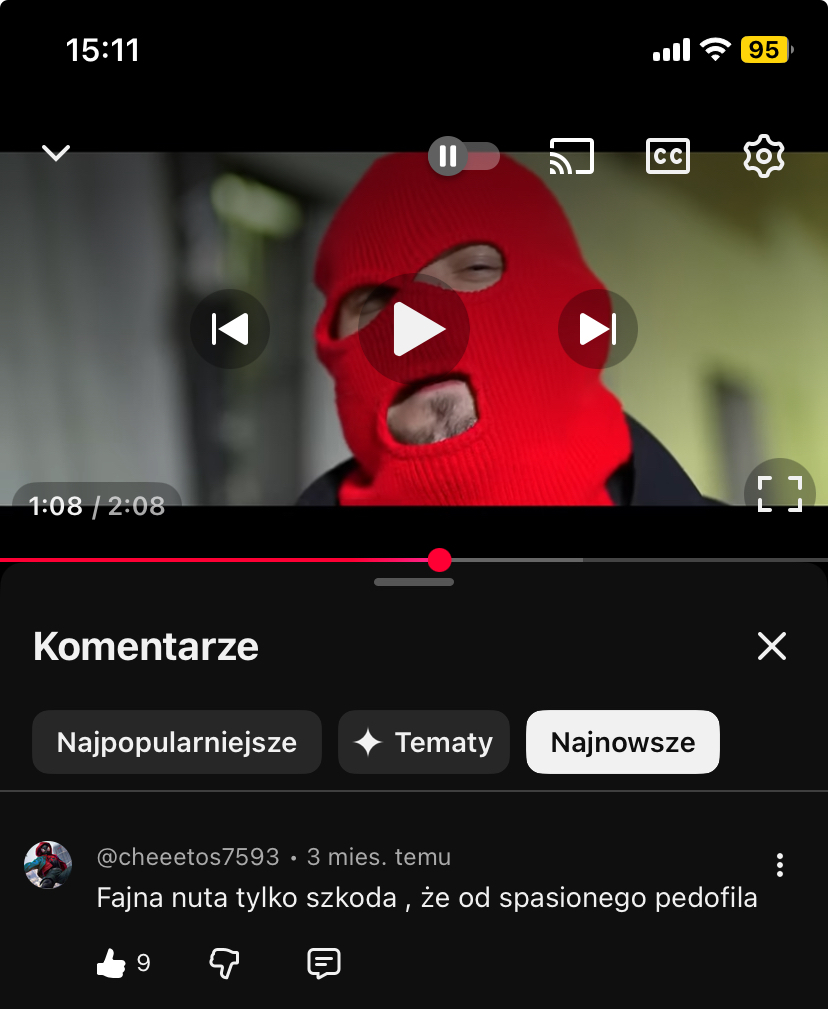Dislike the comment from @cheeetos7593
The height and width of the screenshot is (1009, 828).
coord(224,964)
